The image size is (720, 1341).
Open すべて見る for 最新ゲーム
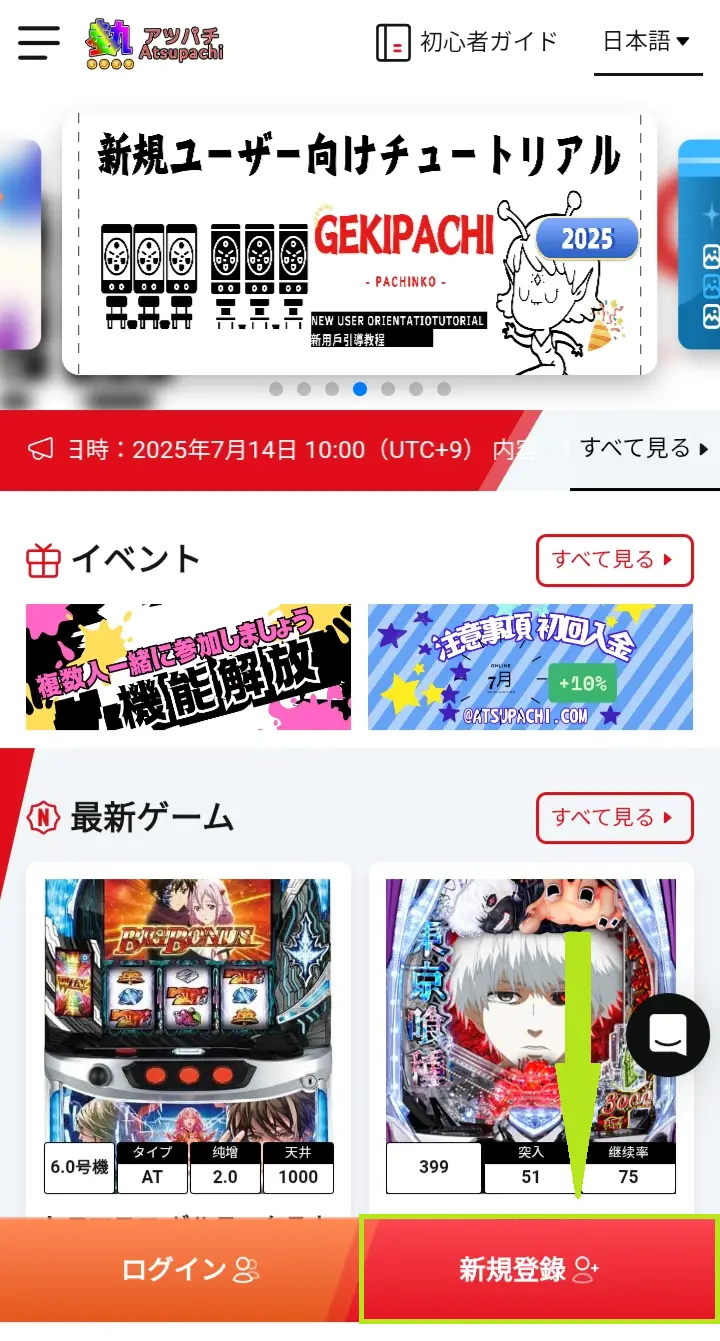(614, 817)
